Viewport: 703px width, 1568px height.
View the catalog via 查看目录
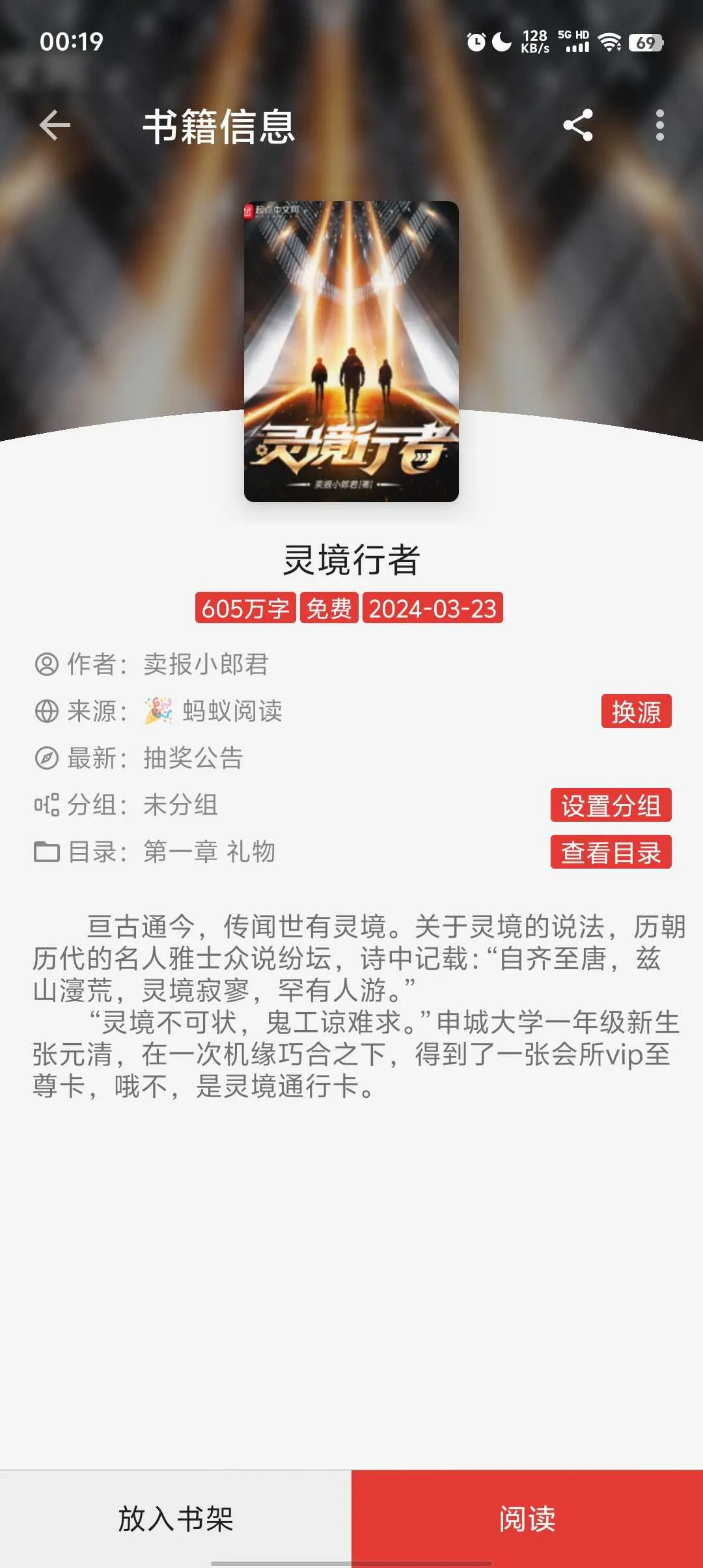click(x=611, y=852)
